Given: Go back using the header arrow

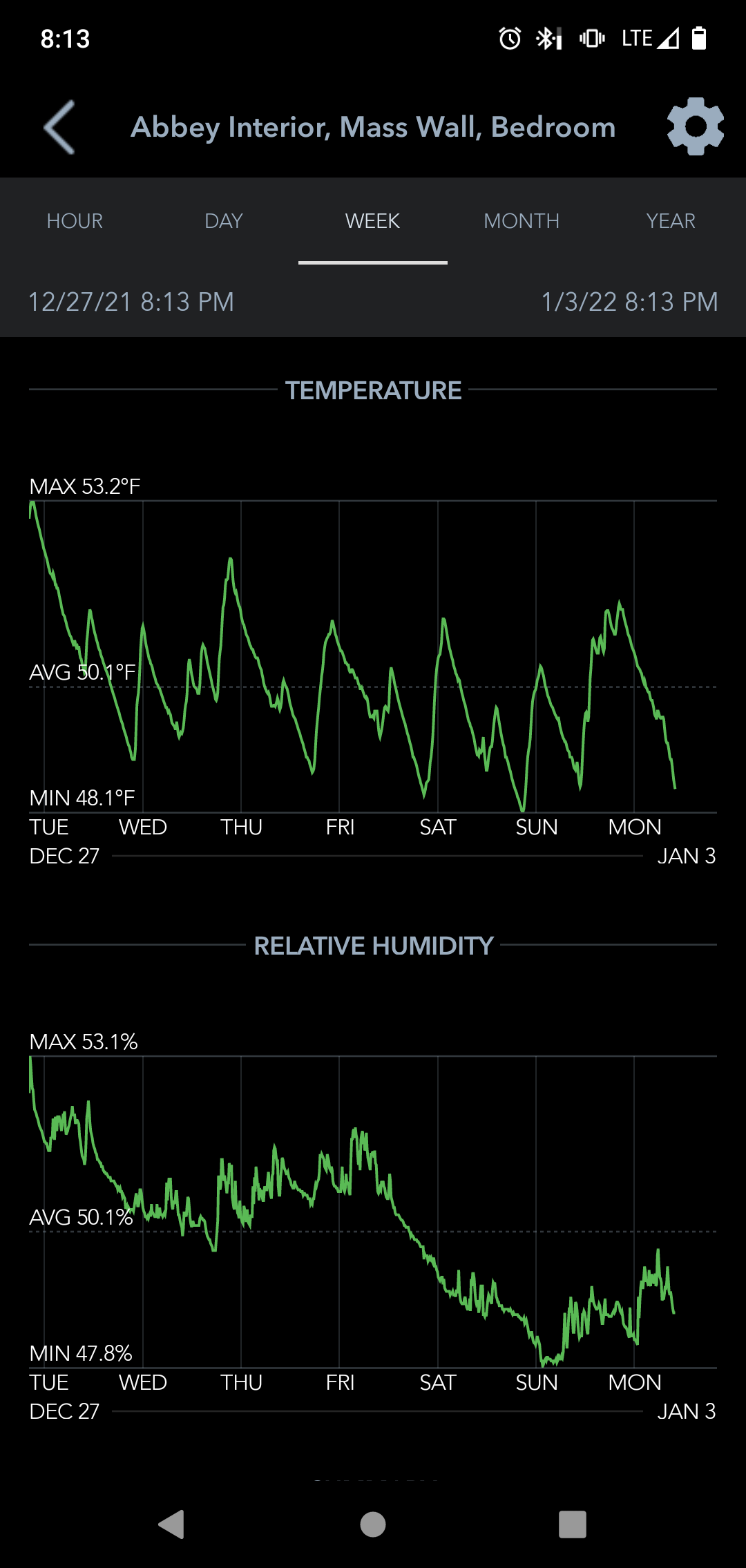Looking at the screenshot, I should (x=59, y=127).
